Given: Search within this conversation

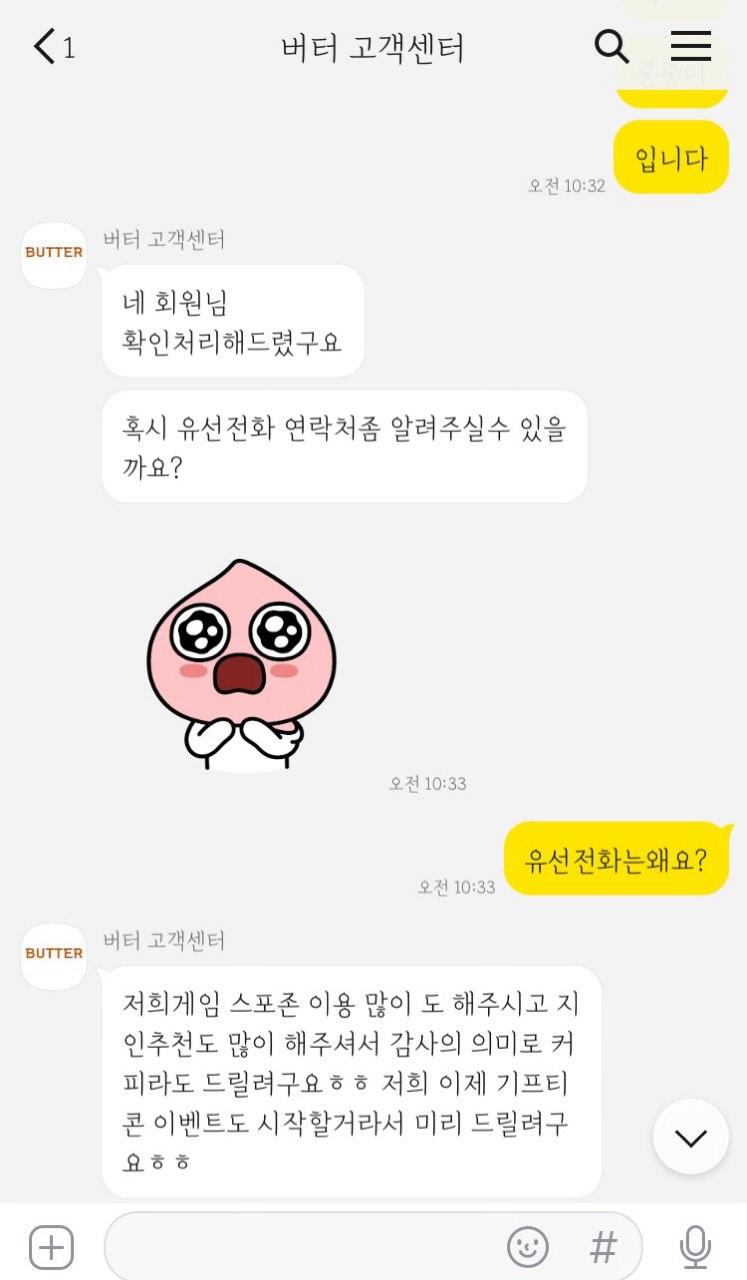Looking at the screenshot, I should tap(611, 47).
